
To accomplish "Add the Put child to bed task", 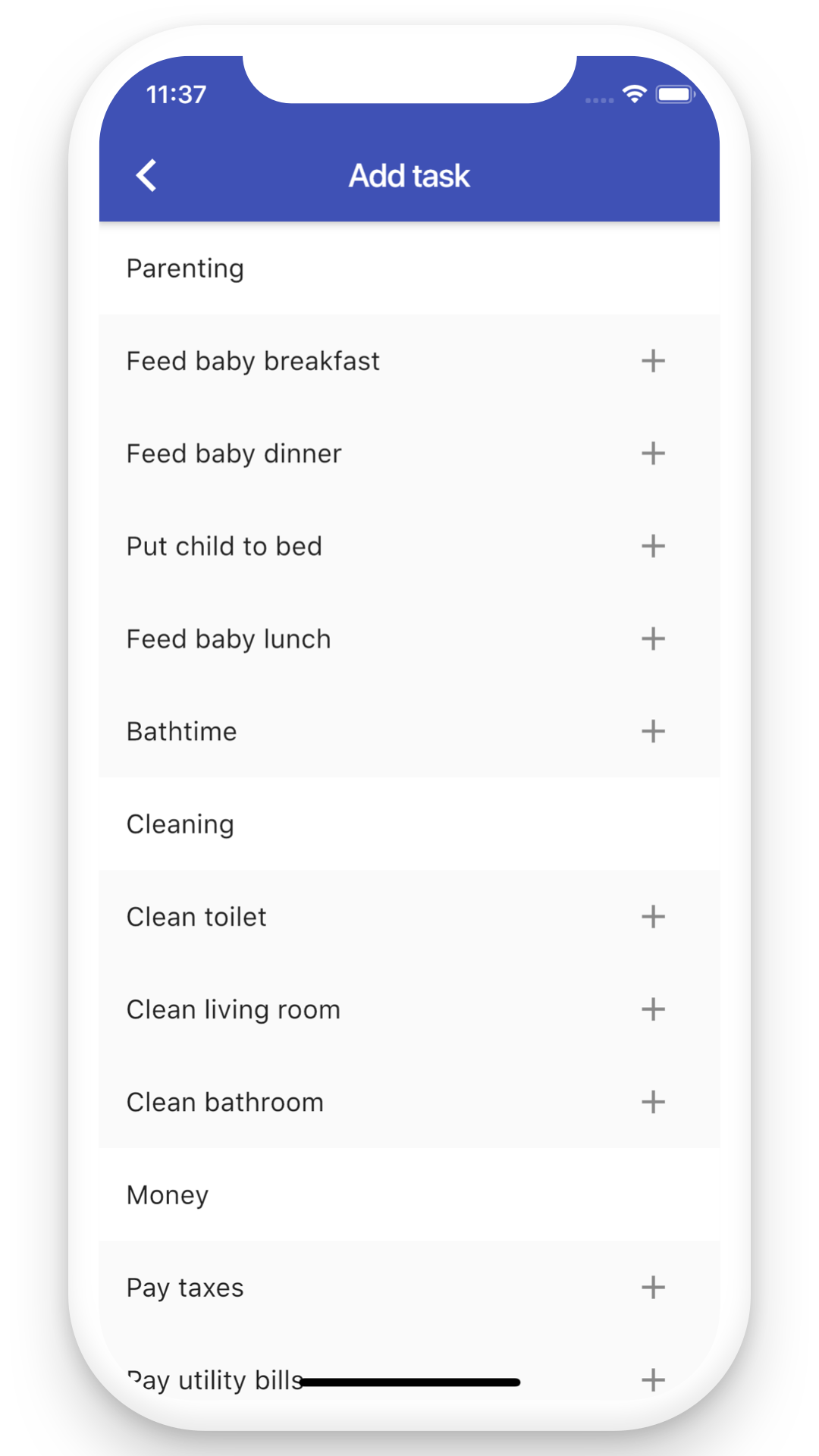I will [x=653, y=546].
